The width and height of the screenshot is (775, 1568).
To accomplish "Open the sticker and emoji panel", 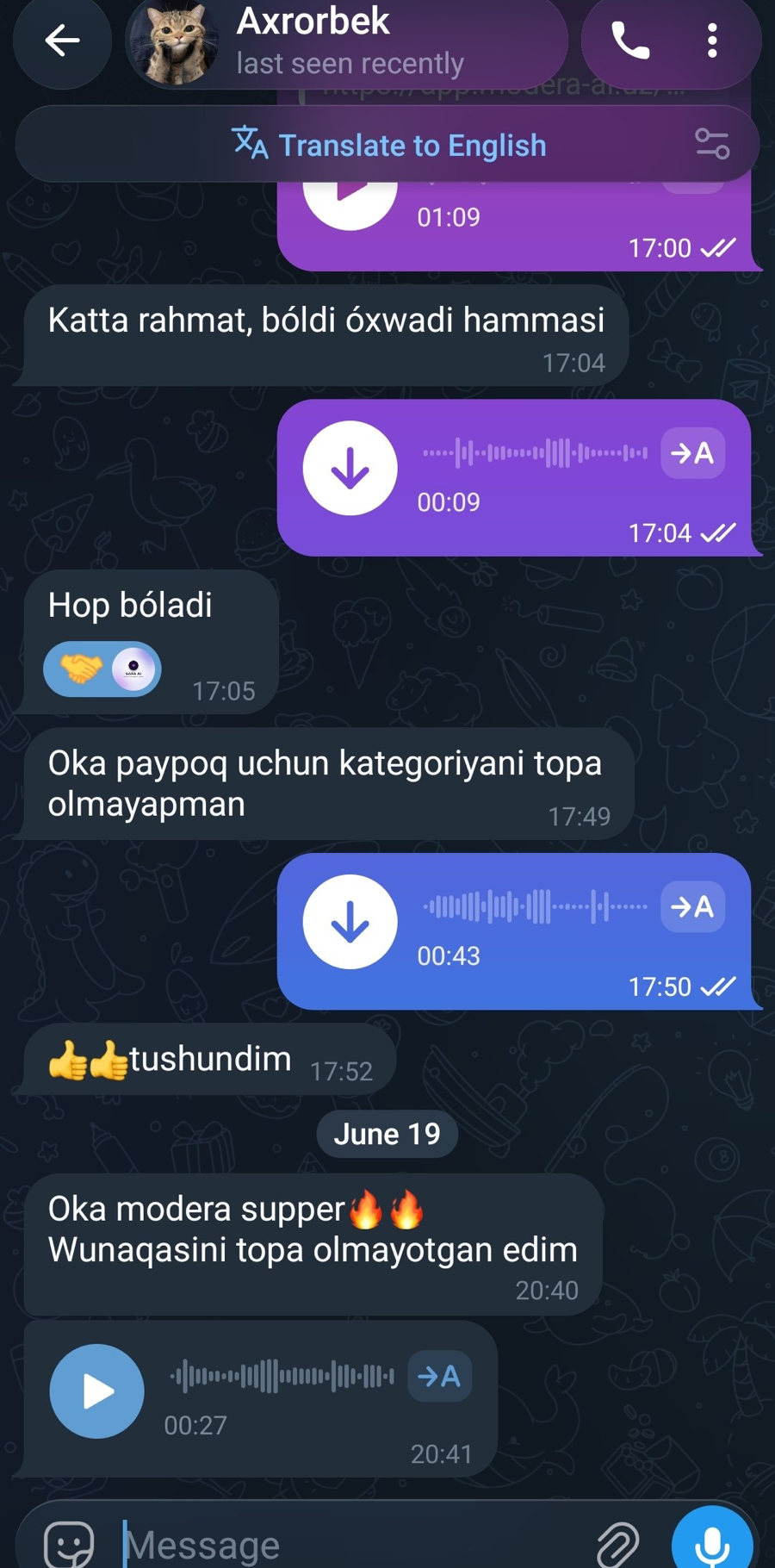I will pyautogui.click(x=69, y=1544).
